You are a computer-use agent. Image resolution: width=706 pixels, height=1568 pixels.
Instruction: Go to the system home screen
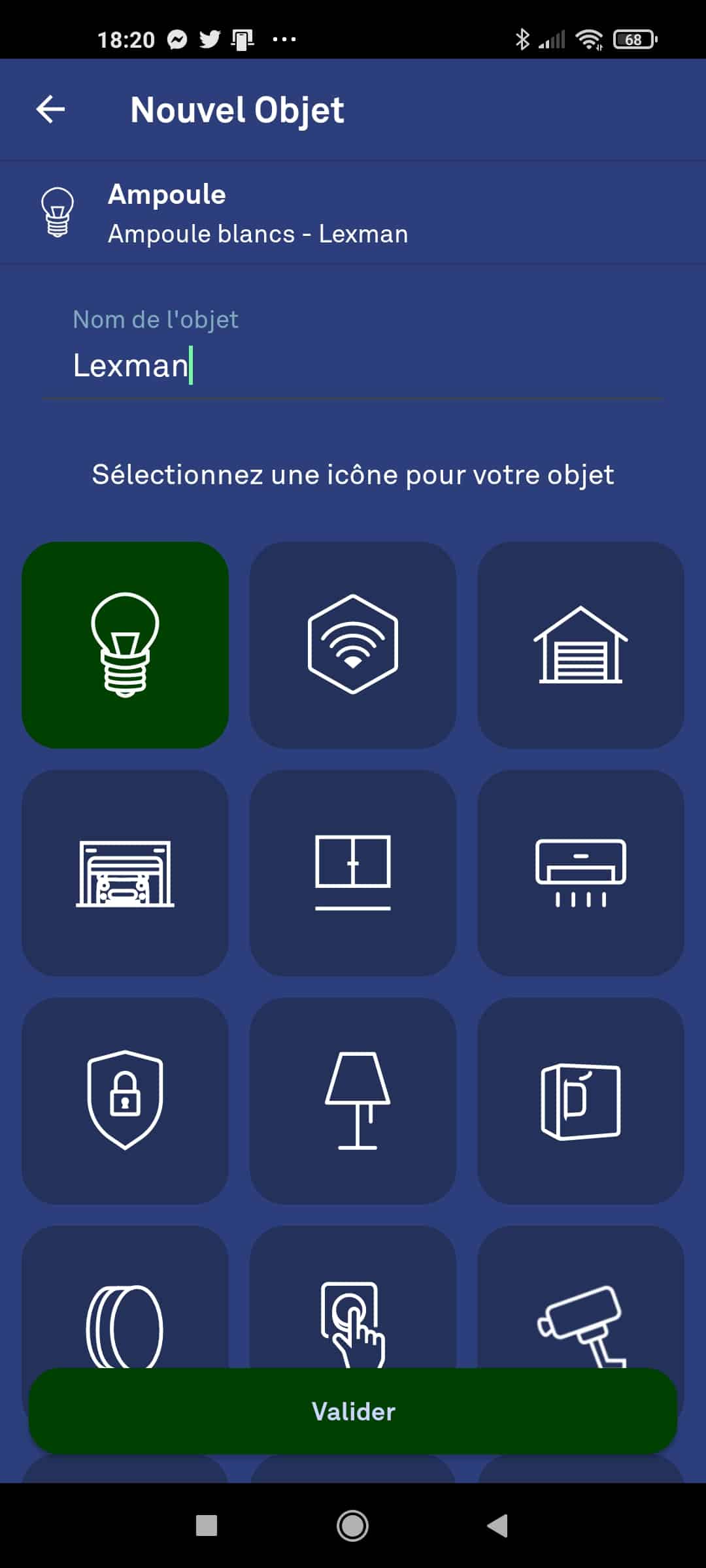(353, 1526)
